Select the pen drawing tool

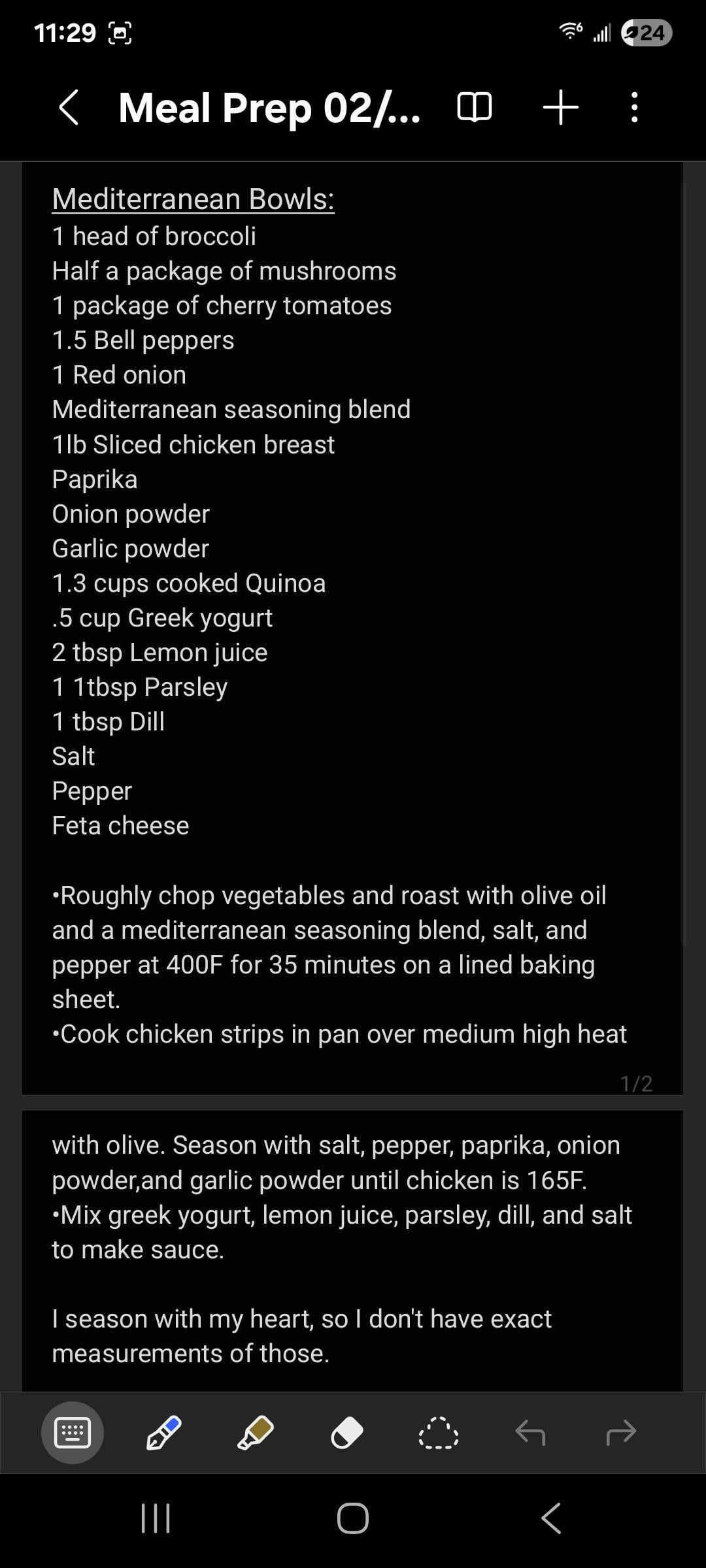[x=163, y=1433]
